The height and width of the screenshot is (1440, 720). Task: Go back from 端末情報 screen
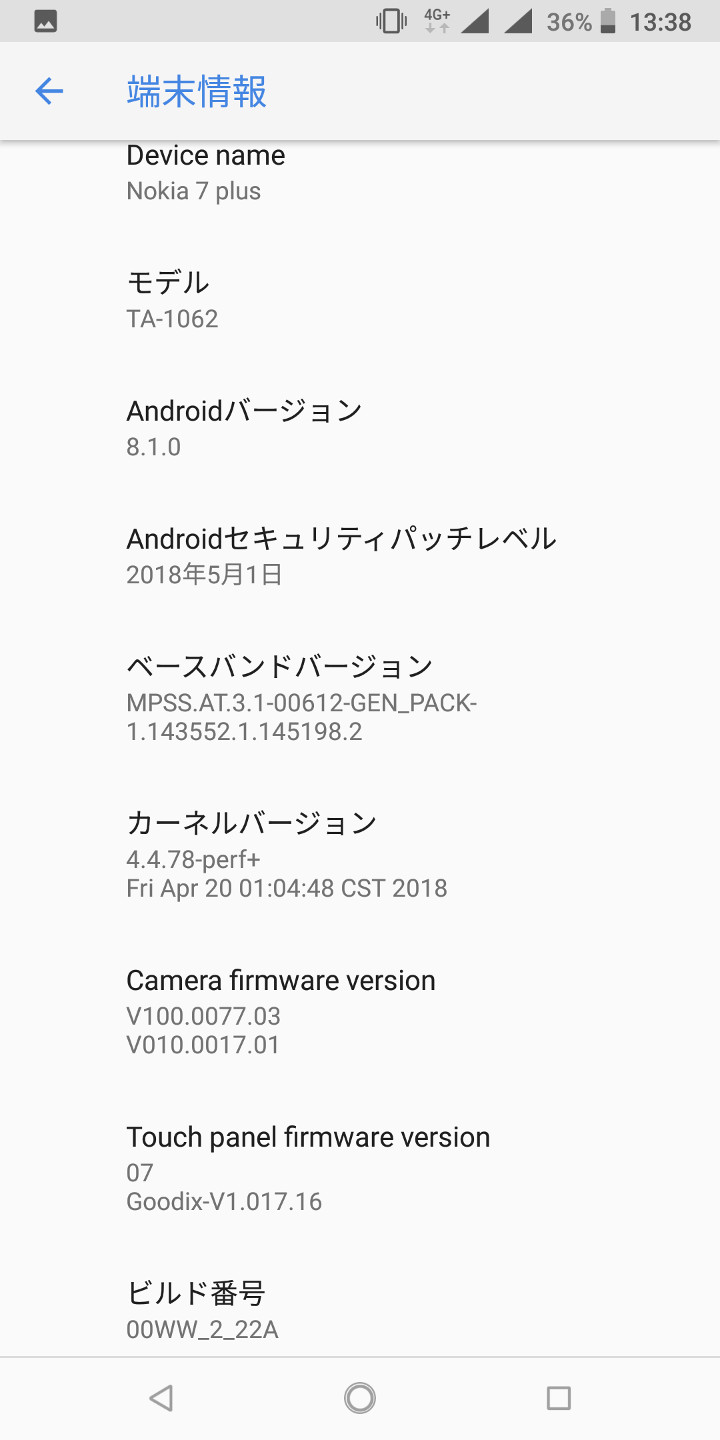(x=49, y=92)
